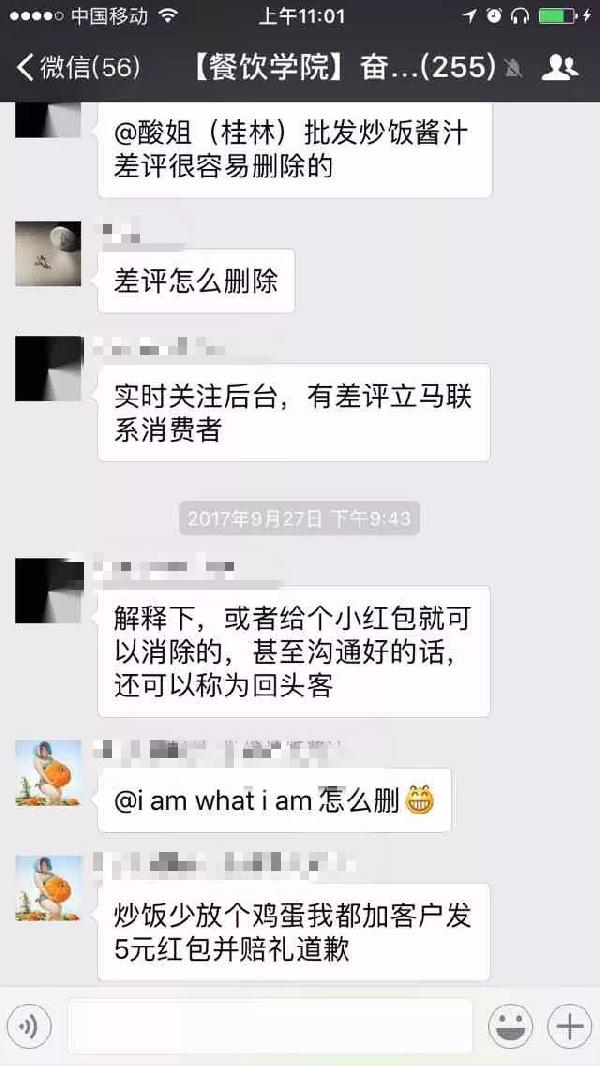
Task: Tap the avatar beside @i am what i am message
Action: (x=48, y=773)
